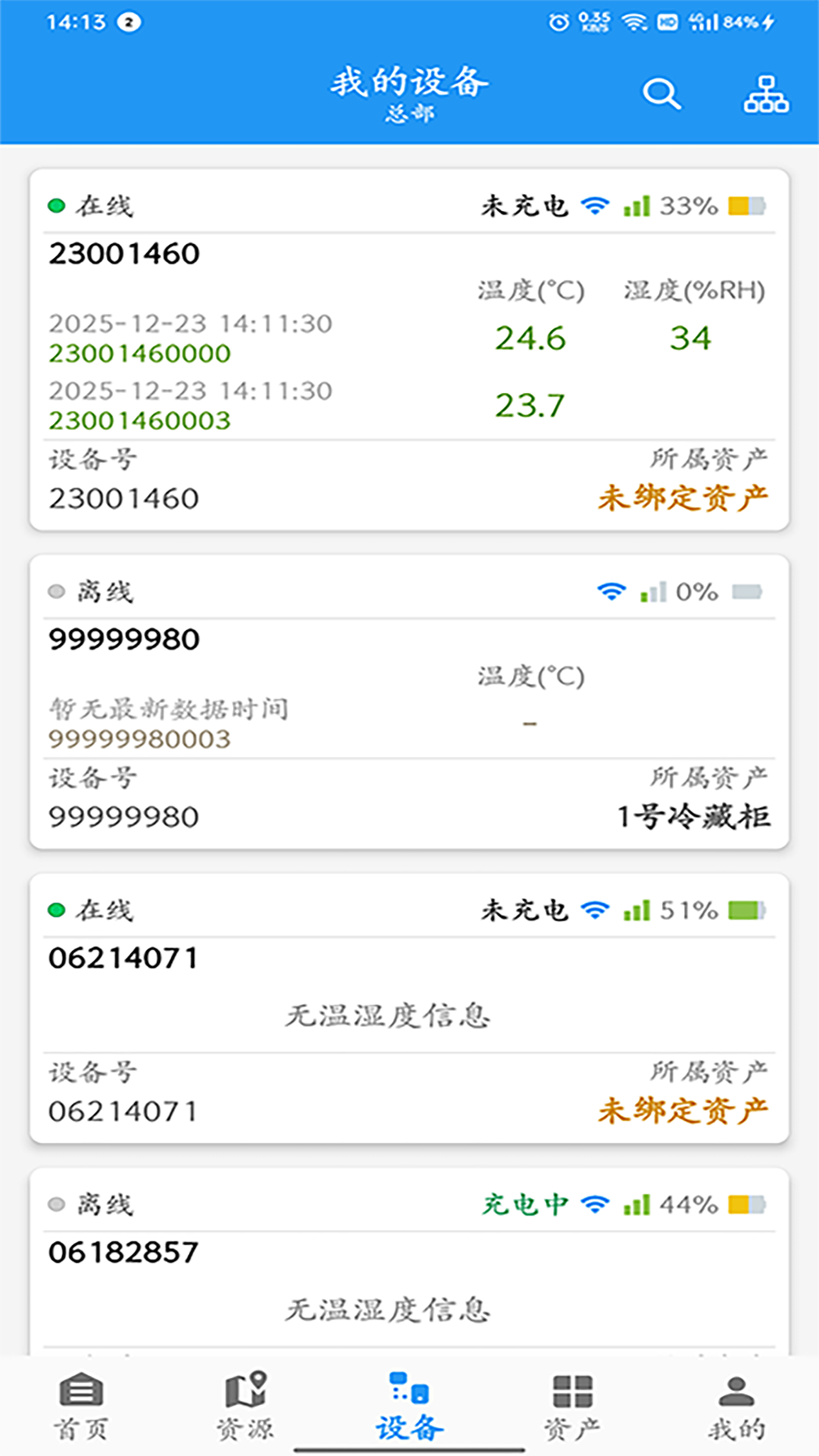Toggle the offline status dot for device 99999980

coord(55,593)
